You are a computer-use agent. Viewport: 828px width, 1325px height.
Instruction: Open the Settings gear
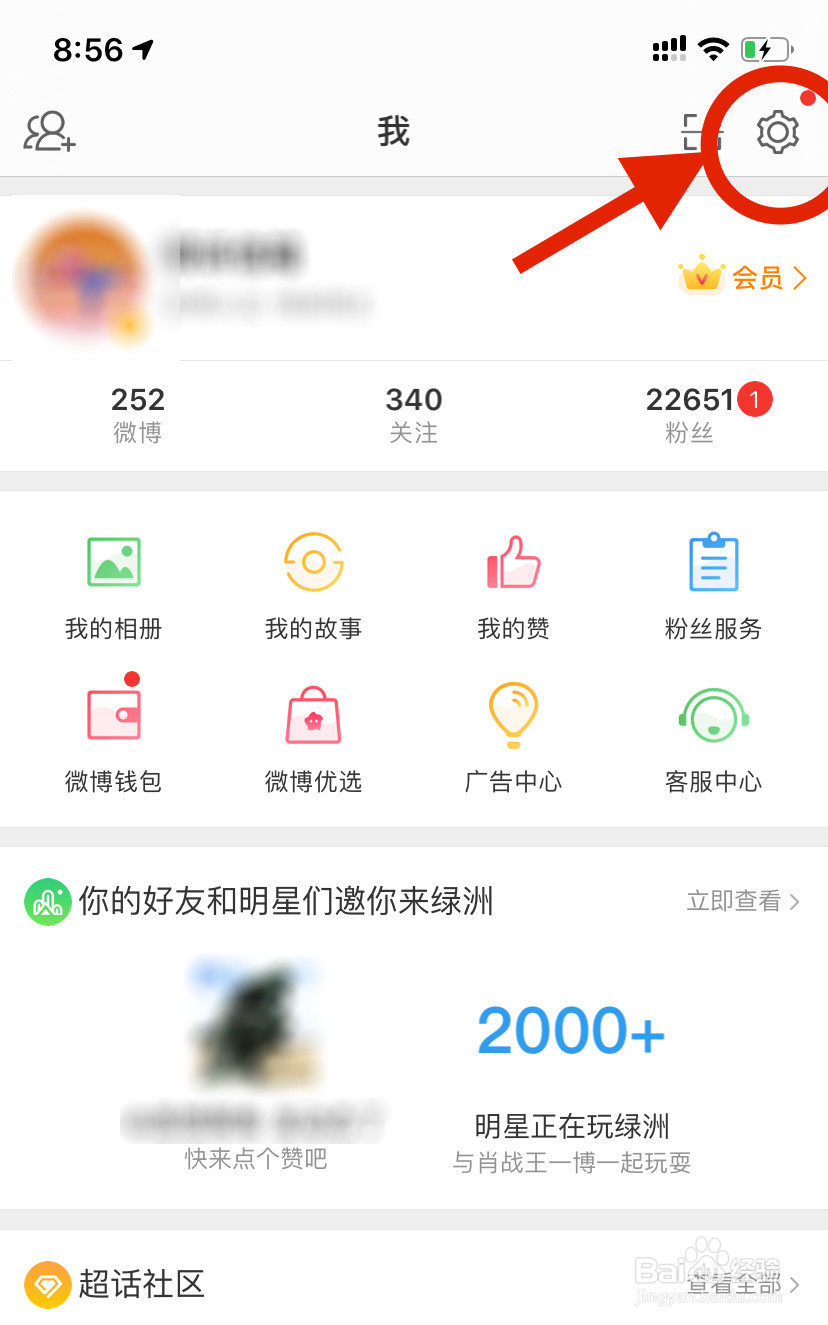click(779, 131)
